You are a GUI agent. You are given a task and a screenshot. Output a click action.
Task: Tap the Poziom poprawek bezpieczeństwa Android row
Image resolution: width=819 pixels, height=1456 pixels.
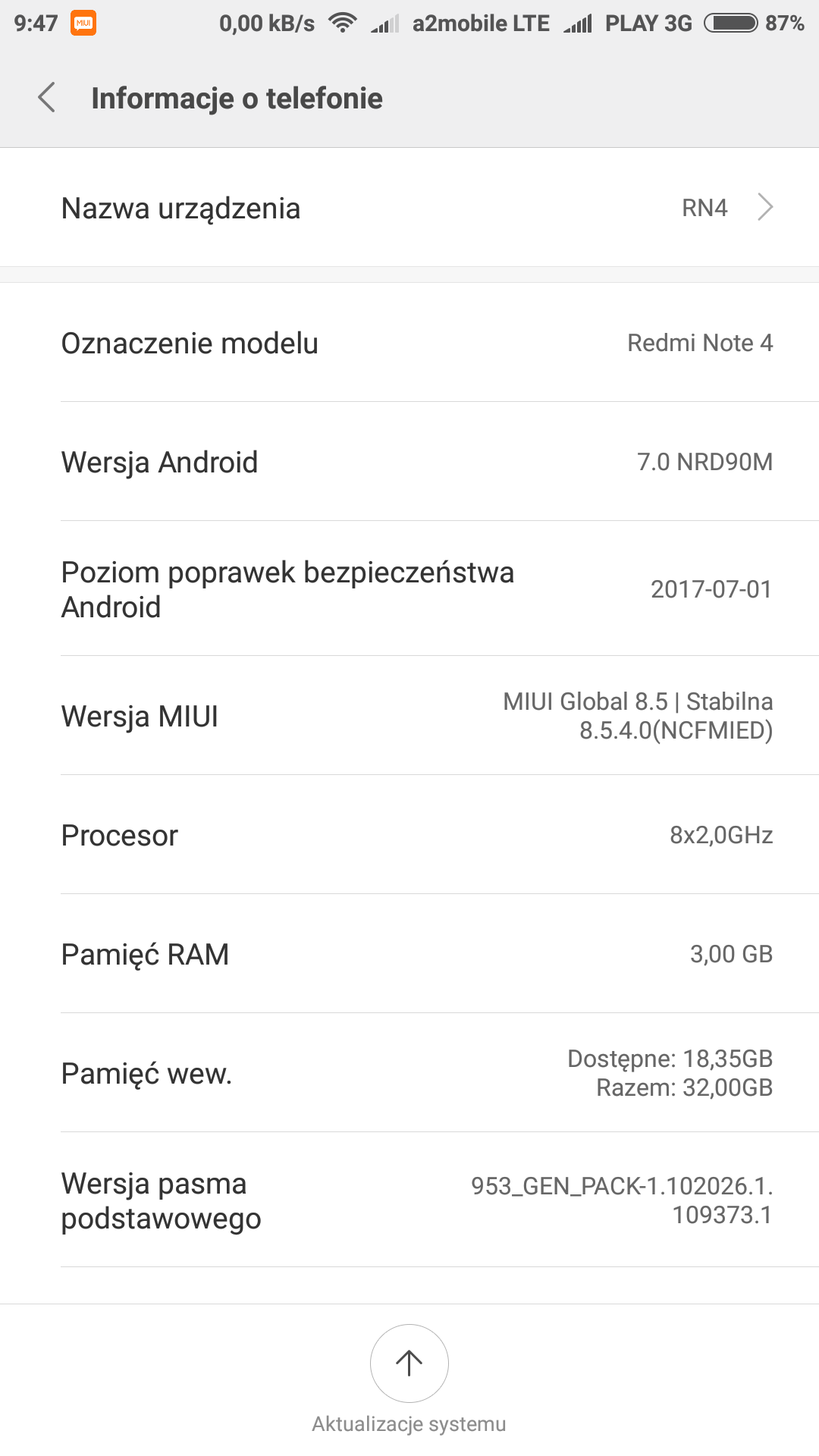409,589
